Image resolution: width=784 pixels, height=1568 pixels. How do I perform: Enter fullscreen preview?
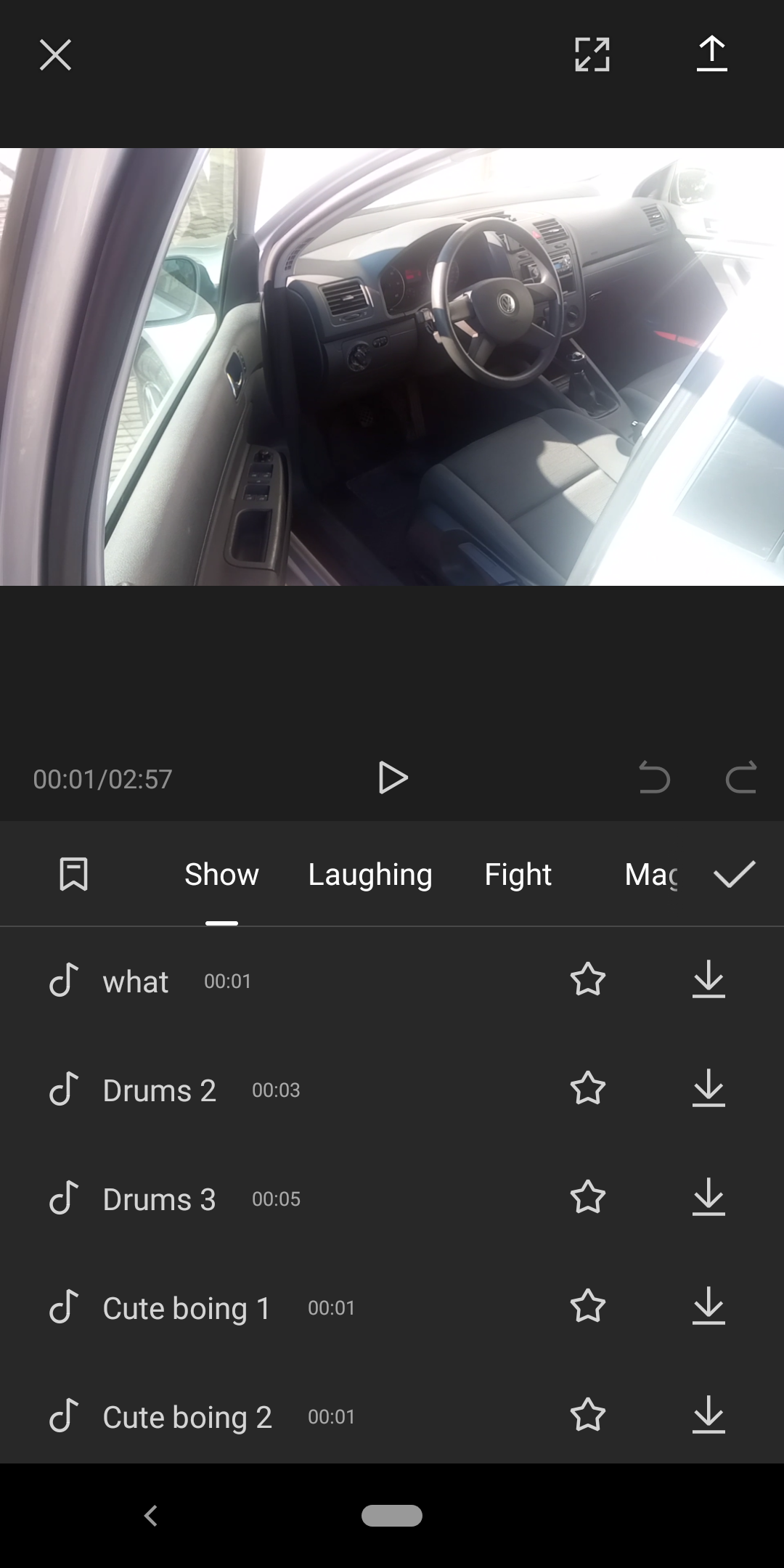pyautogui.click(x=592, y=55)
